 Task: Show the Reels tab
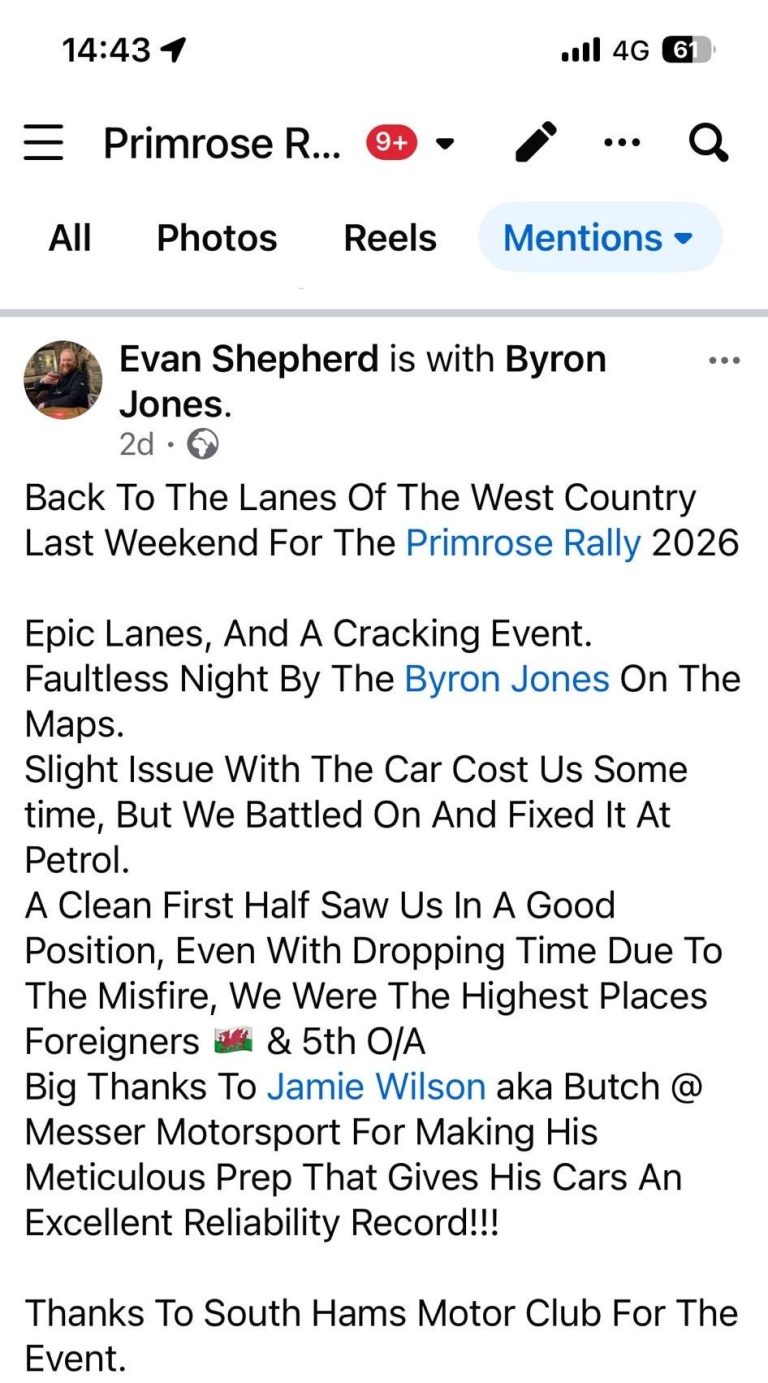tap(390, 238)
